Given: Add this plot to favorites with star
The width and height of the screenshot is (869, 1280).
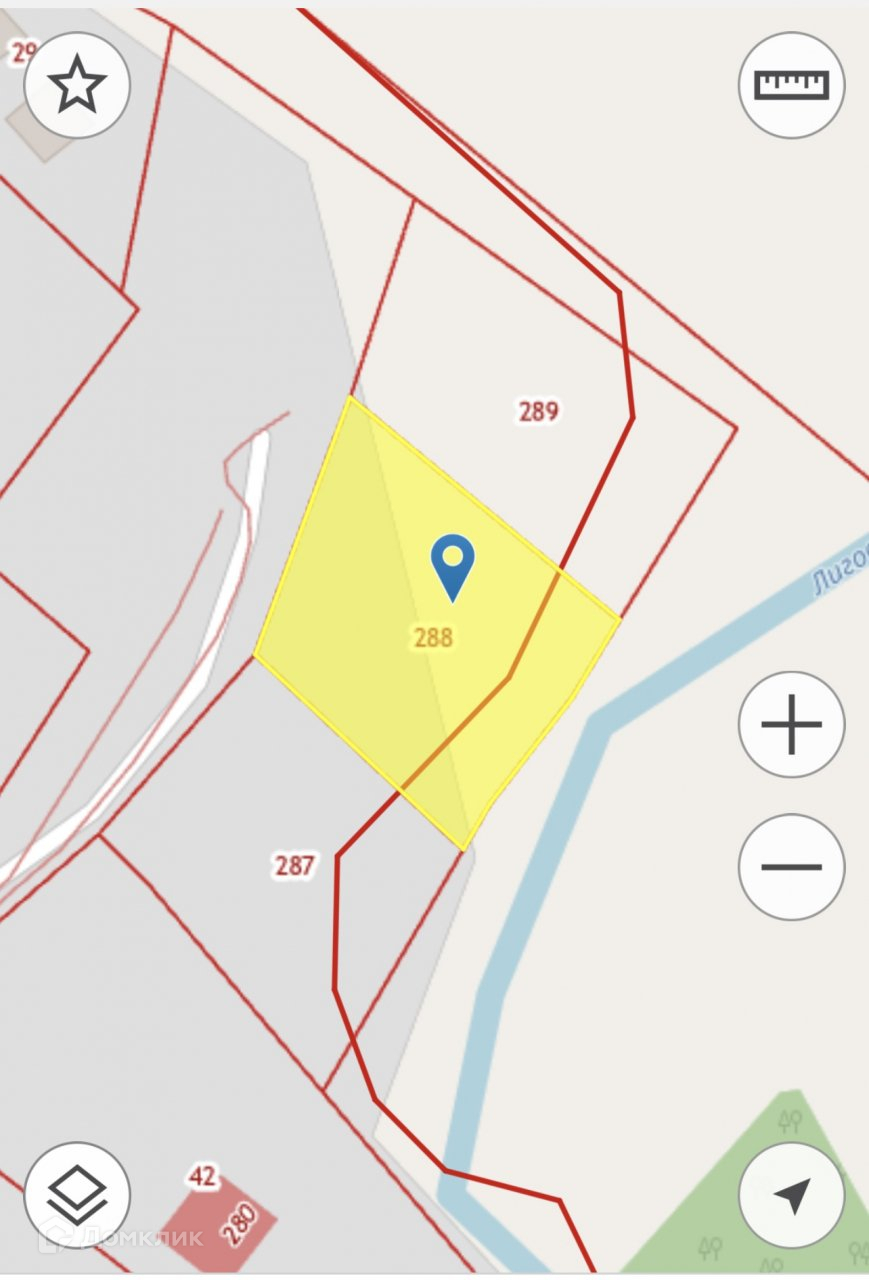Looking at the screenshot, I should pyautogui.click(x=77, y=85).
